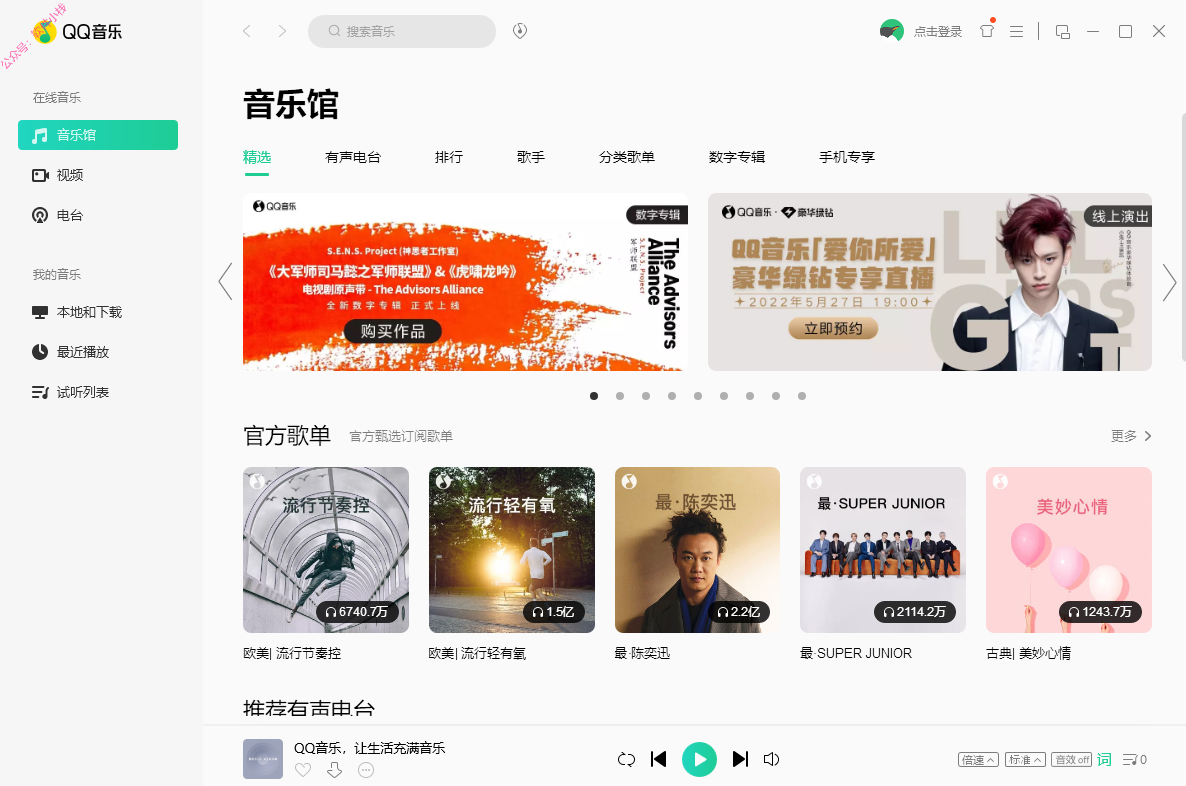
Task: Open the 流行节奏控 playlist card
Action: coord(326,549)
